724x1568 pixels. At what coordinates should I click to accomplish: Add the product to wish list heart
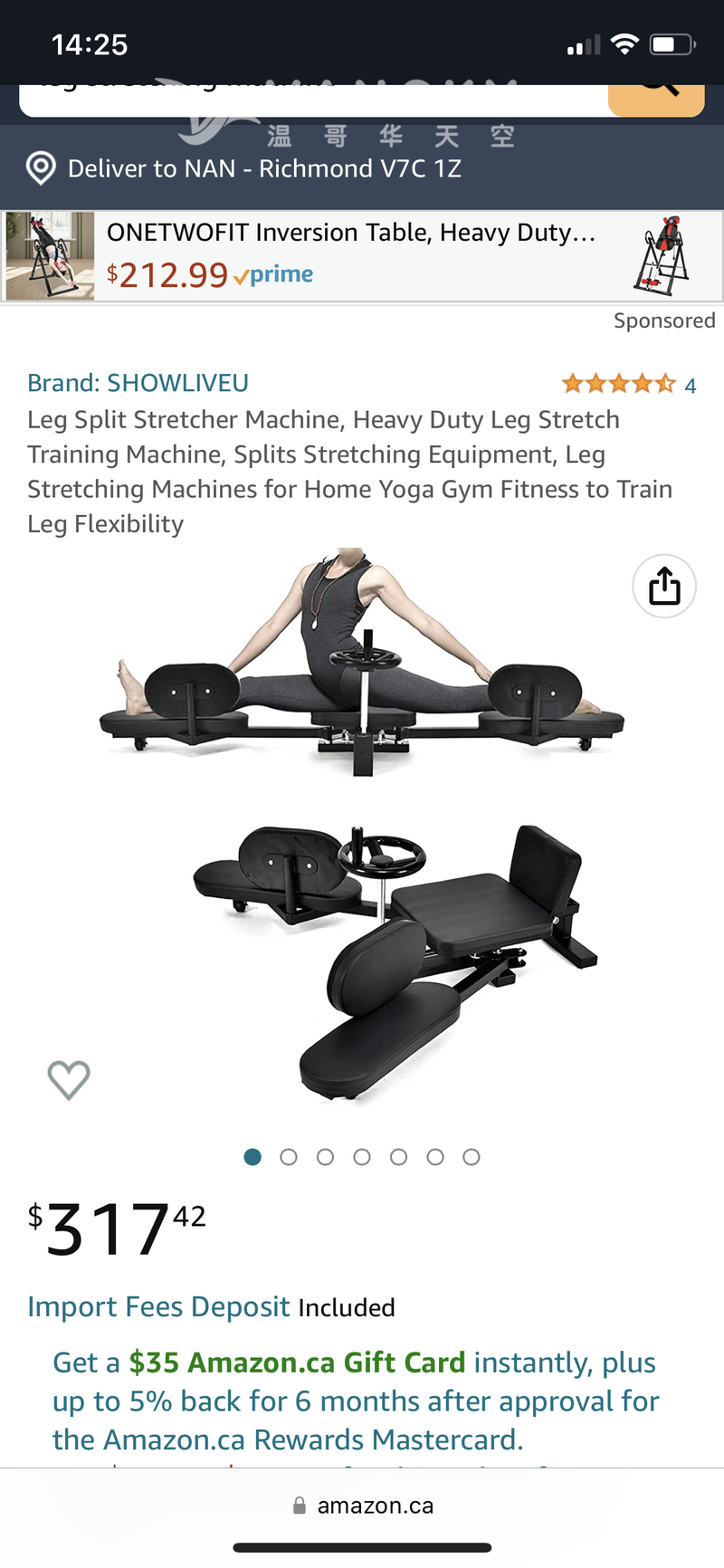(x=69, y=1079)
